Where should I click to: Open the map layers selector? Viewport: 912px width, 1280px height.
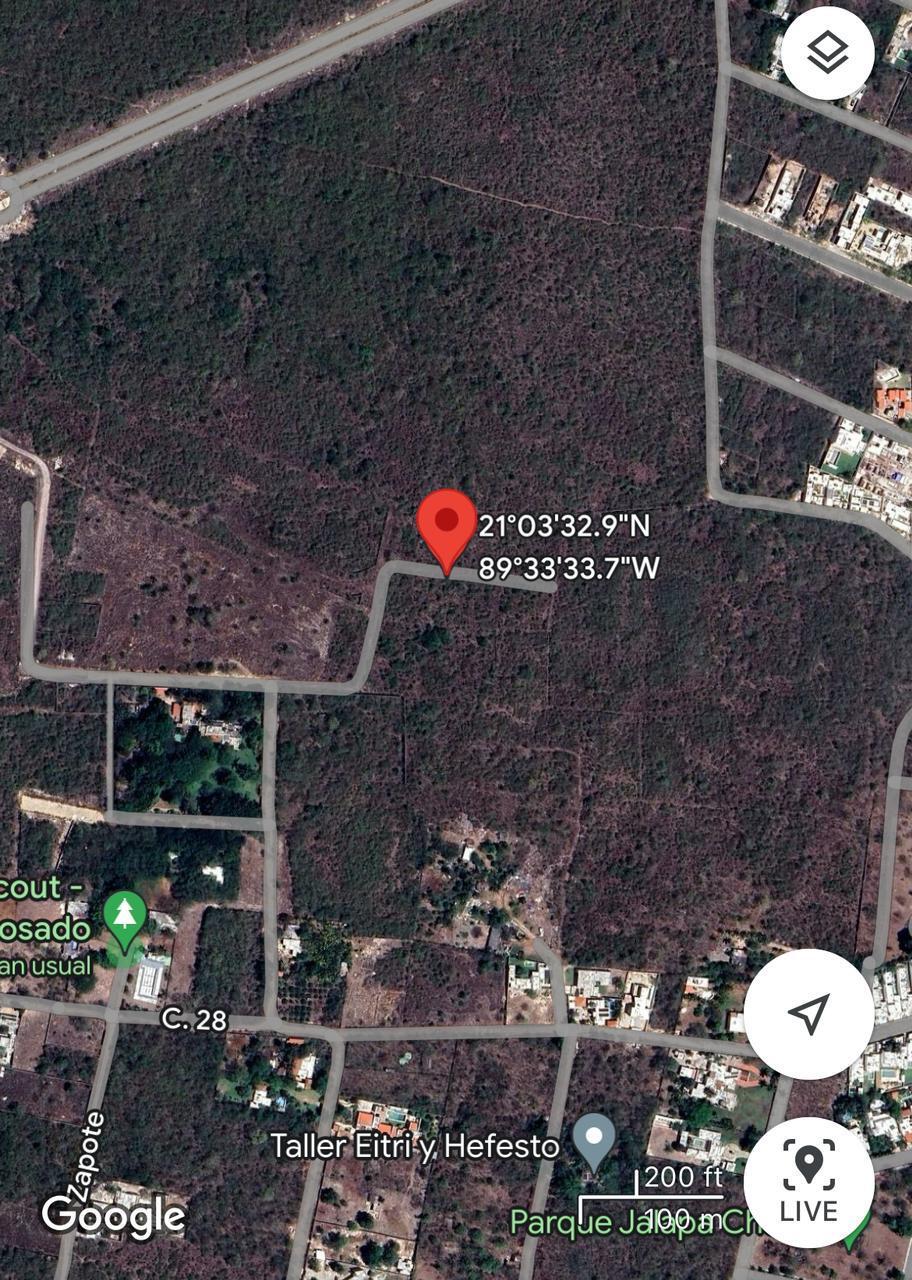[x=827, y=53]
